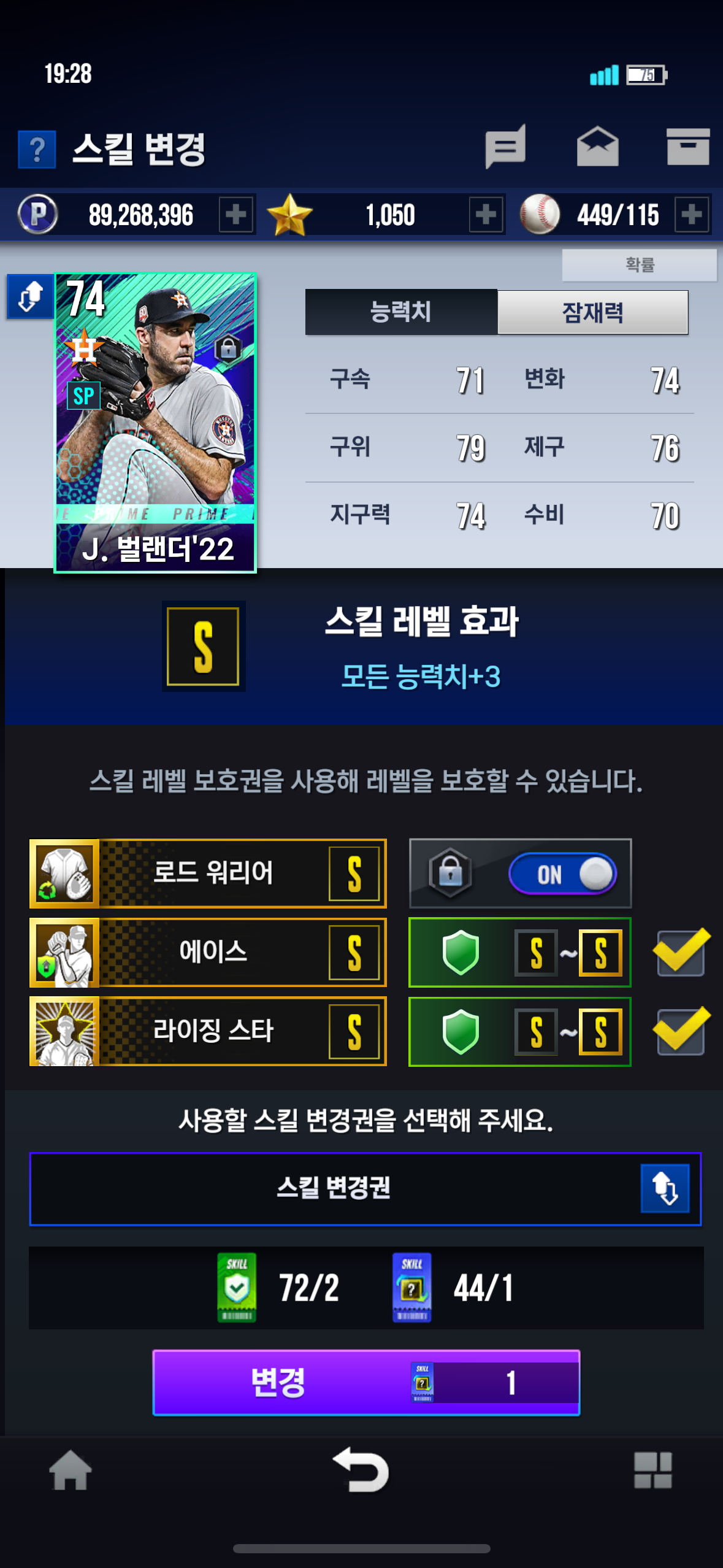Image resolution: width=723 pixels, height=1568 pixels.
Task: Go back with the return arrow
Action: pyautogui.click(x=361, y=1470)
